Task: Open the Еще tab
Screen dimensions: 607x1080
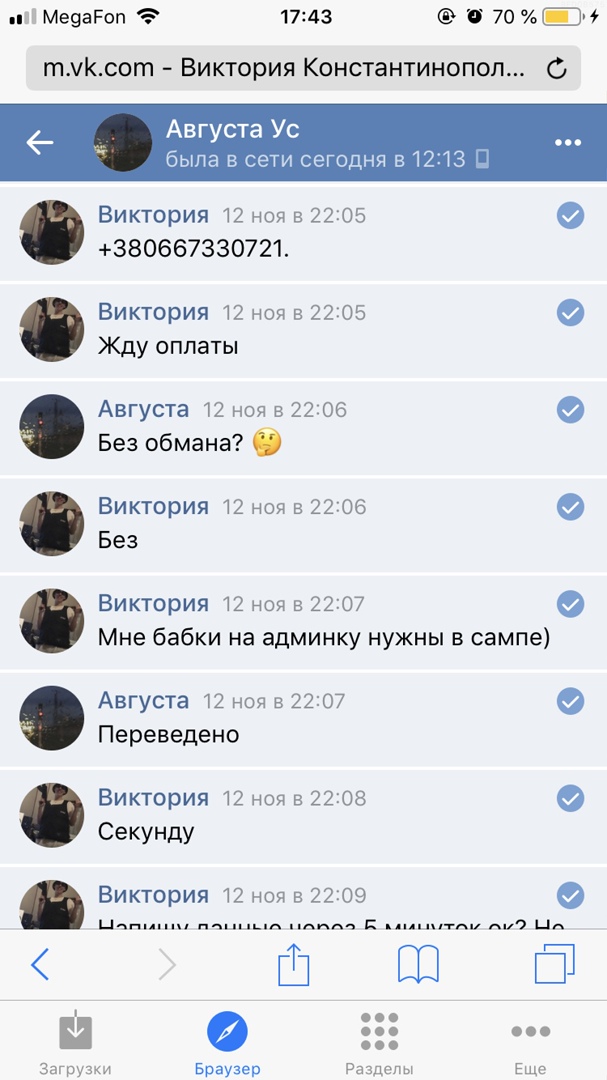Action: tap(530, 1043)
